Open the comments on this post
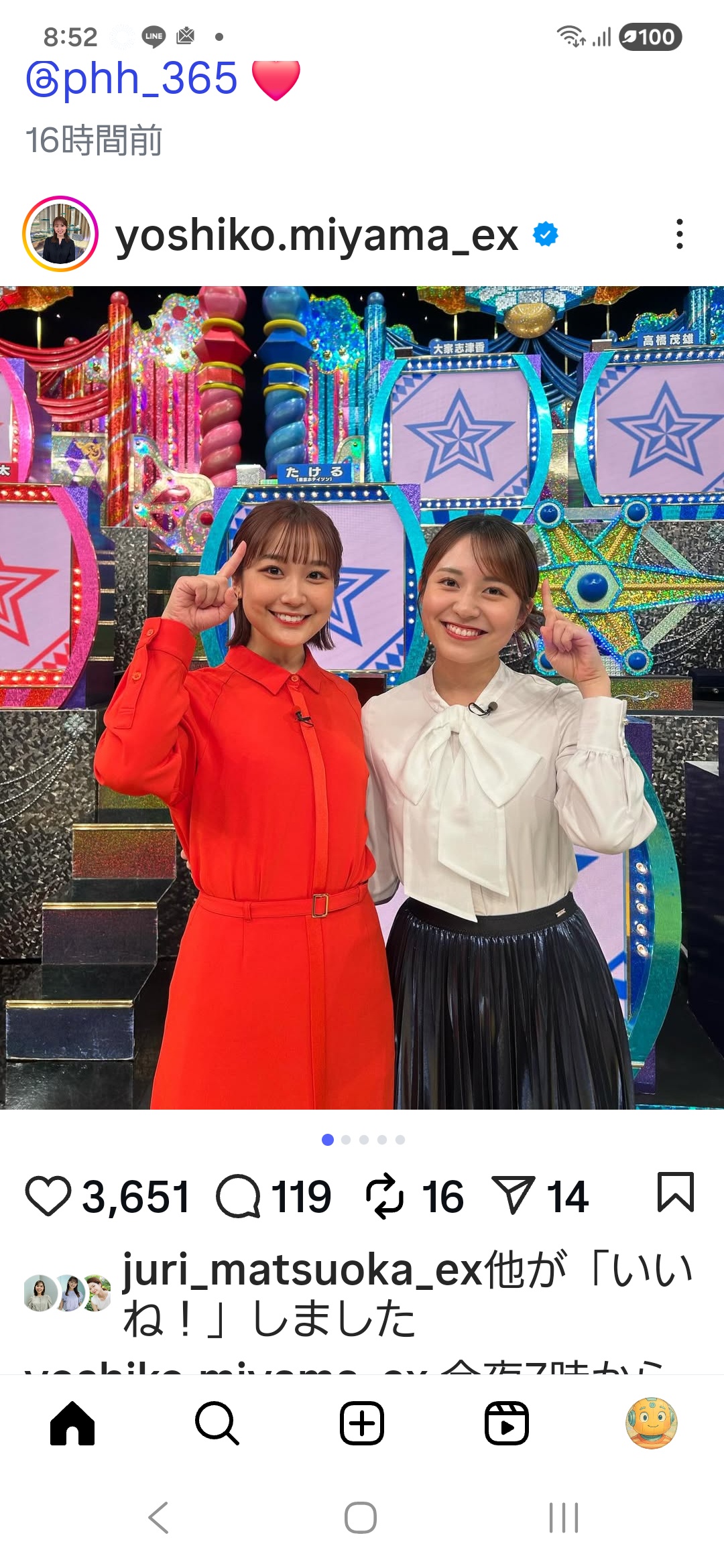724x1568 pixels. 238,1197
